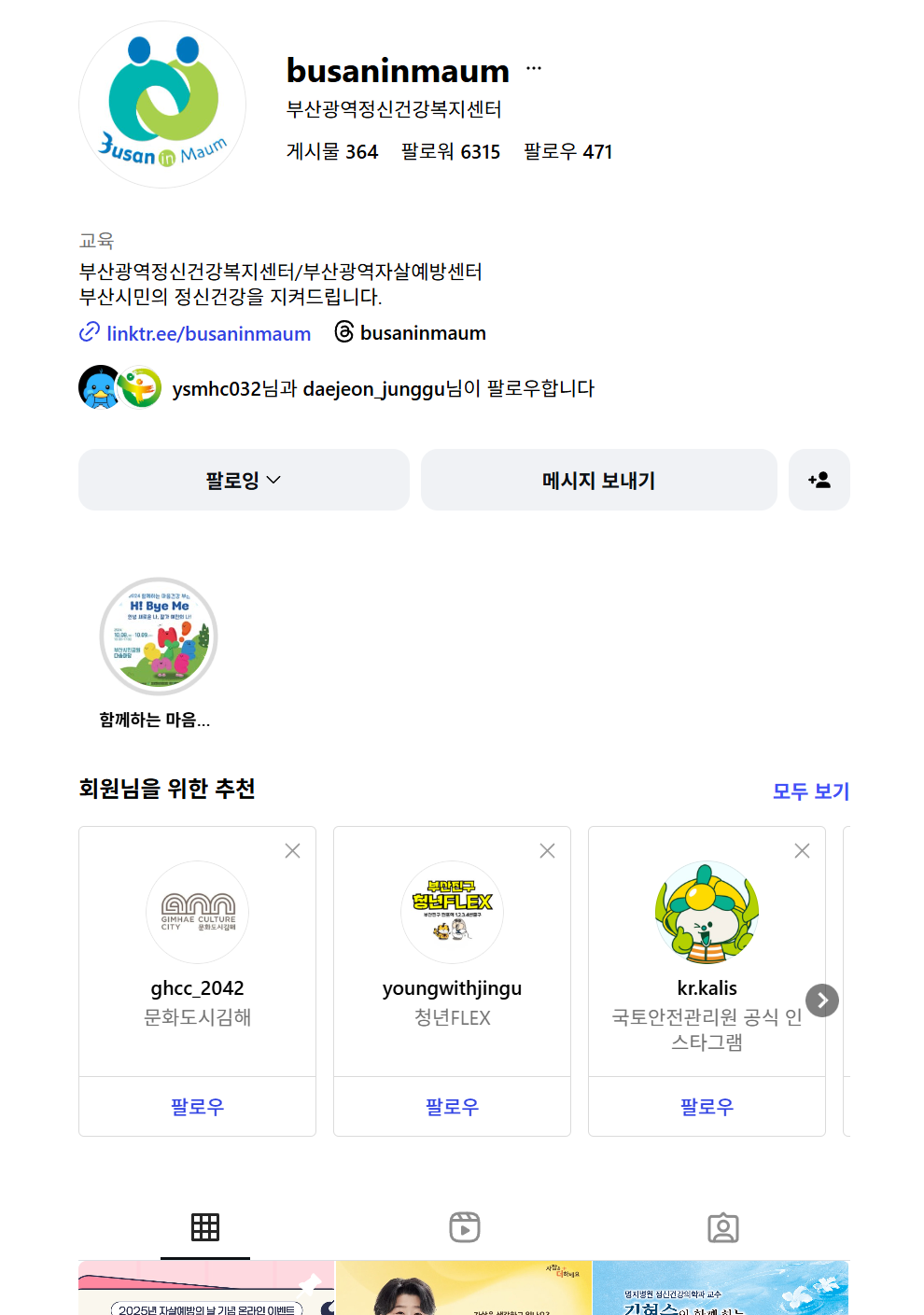The height and width of the screenshot is (1315, 924).
Task: Open the 팔로워 6315 followers list
Action: tap(451, 151)
